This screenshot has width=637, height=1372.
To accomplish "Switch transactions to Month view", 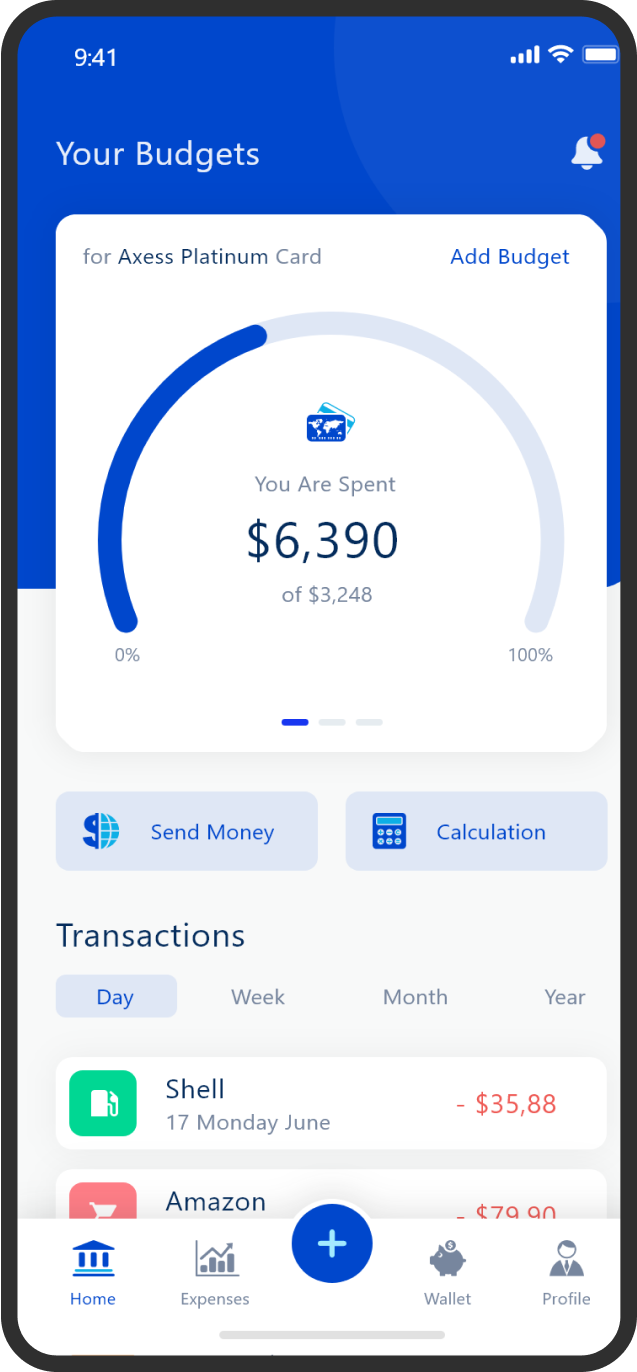I will pyautogui.click(x=415, y=997).
